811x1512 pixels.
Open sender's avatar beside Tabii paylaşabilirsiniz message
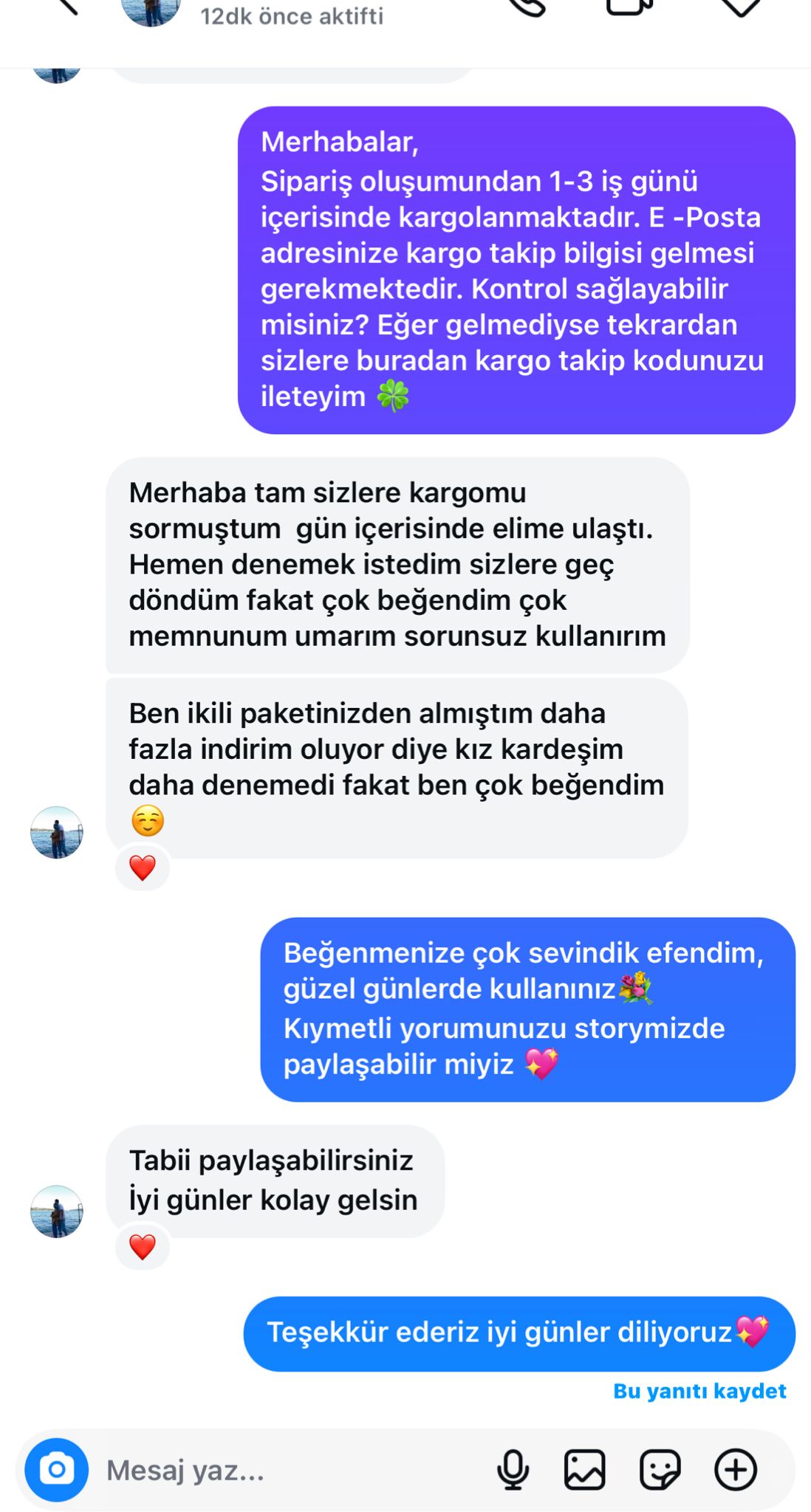pyautogui.click(x=57, y=1212)
